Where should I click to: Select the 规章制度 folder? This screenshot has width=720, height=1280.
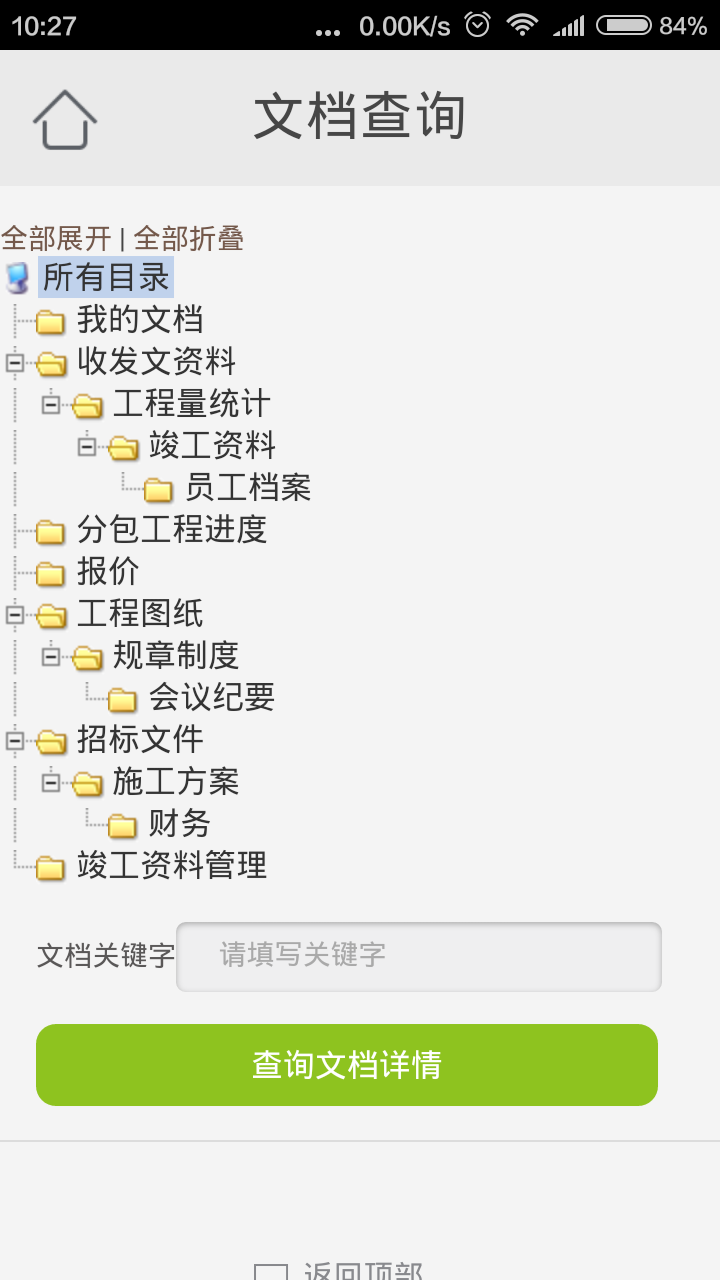coord(175,656)
